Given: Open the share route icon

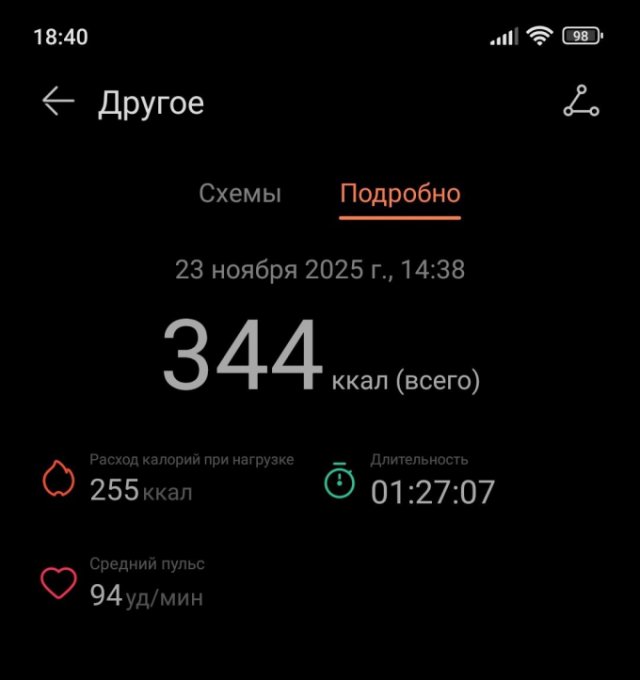Looking at the screenshot, I should pyautogui.click(x=581, y=102).
